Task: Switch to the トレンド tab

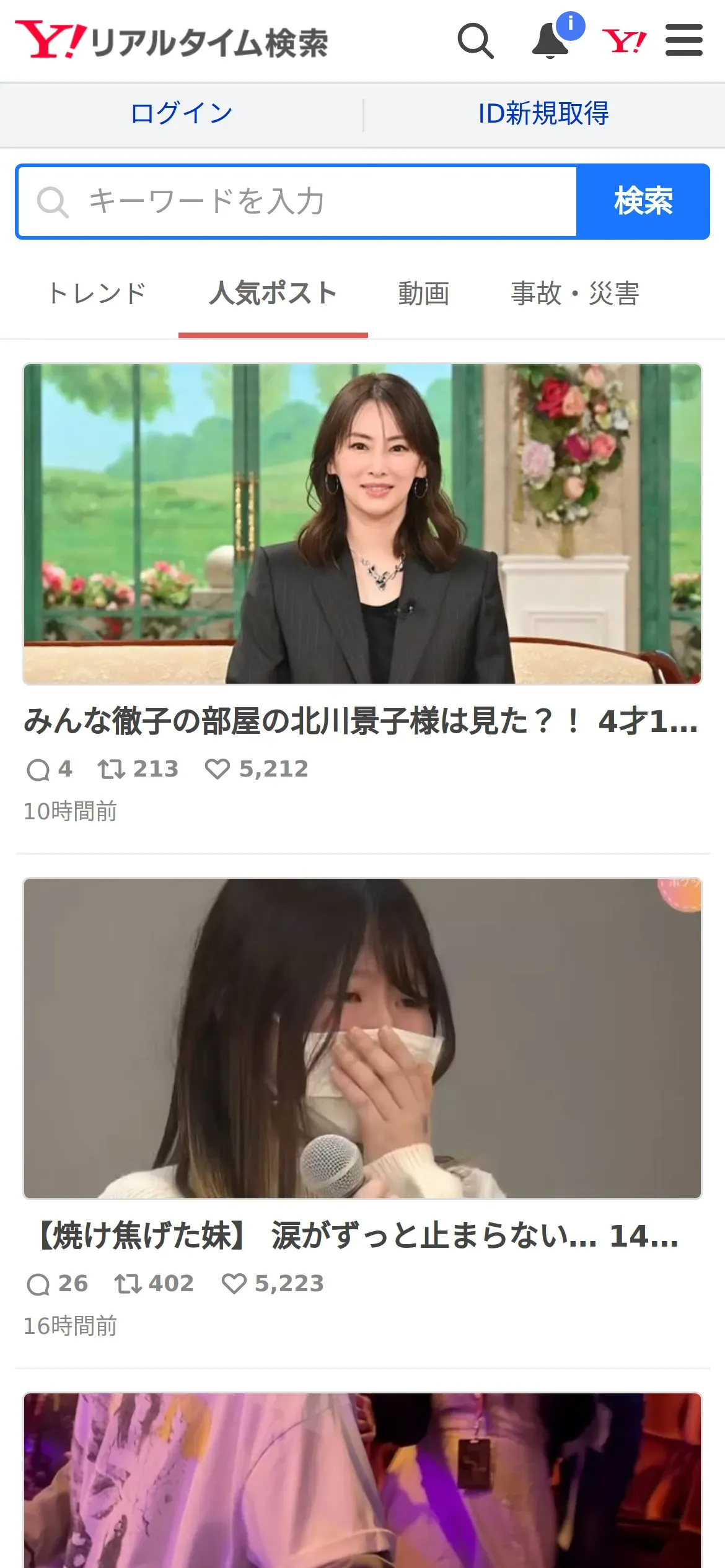Action: coord(97,293)
